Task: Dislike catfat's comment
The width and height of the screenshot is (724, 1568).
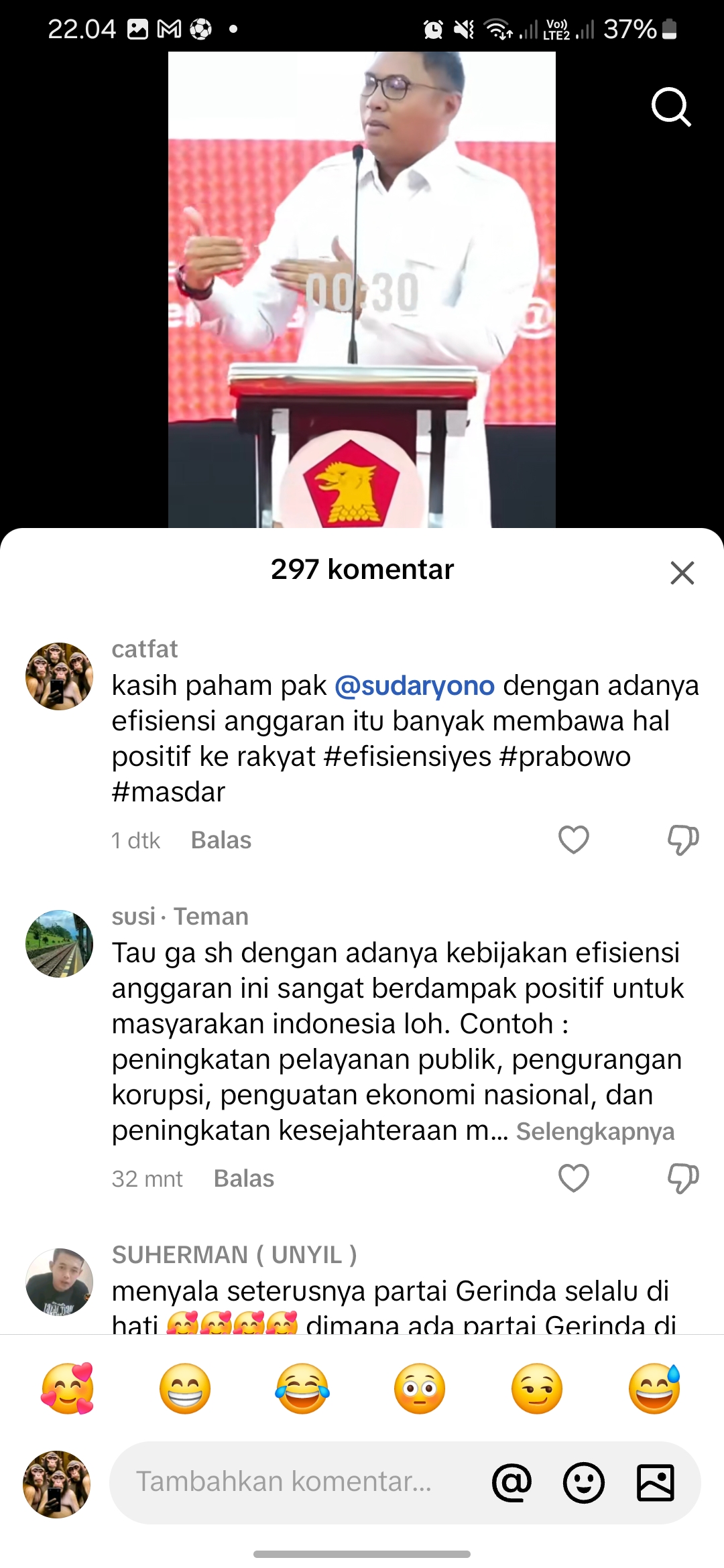Action: [x=683, y=840]
